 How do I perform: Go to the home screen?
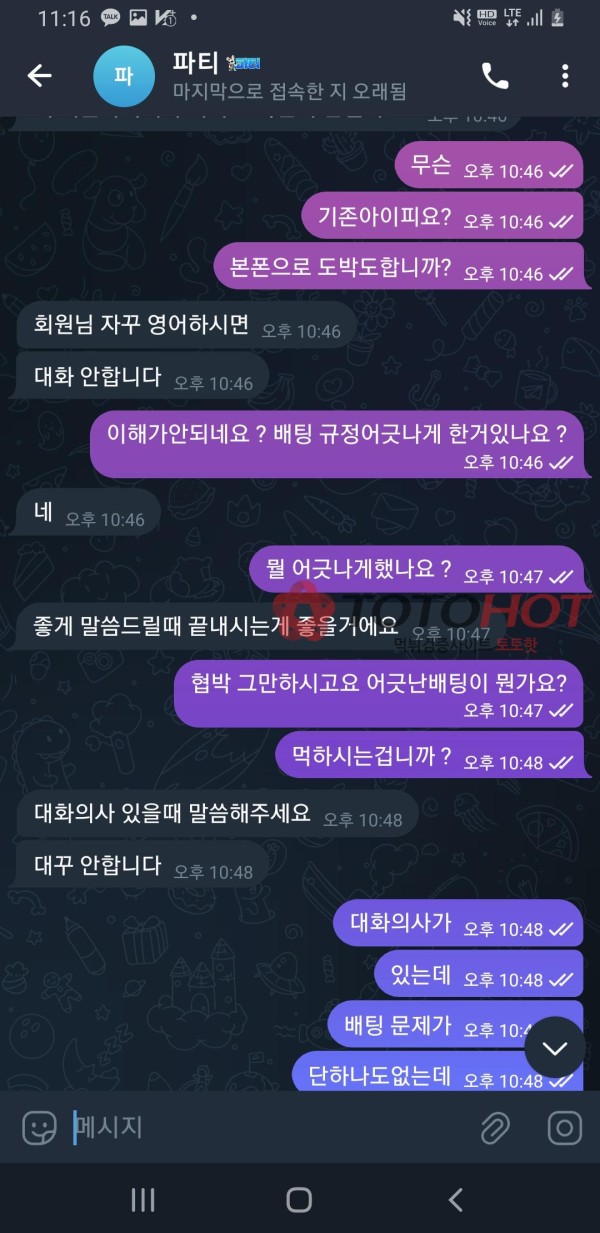pos(299,1199)
